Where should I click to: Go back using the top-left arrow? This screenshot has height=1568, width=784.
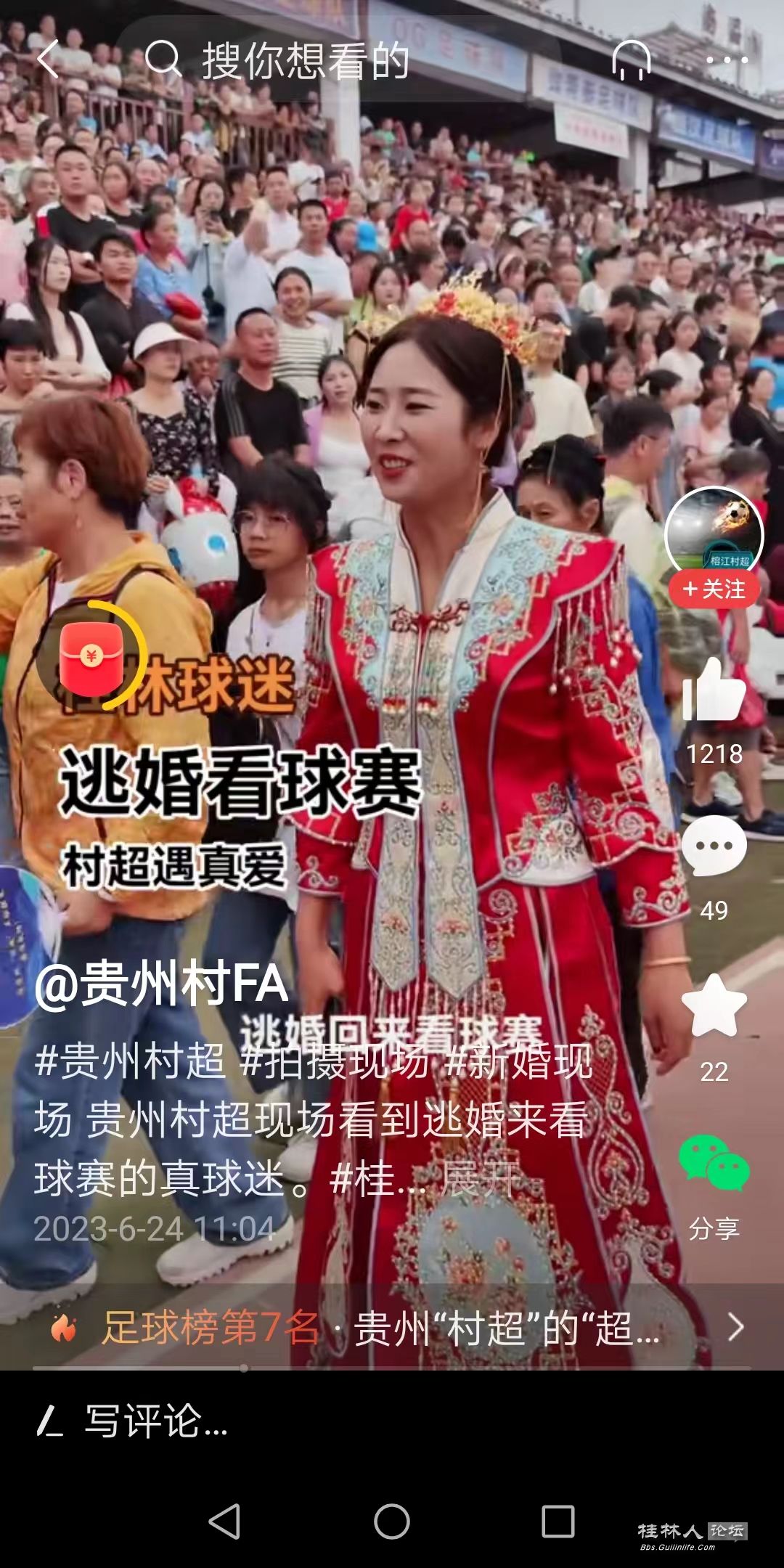[x=48, y=59]
